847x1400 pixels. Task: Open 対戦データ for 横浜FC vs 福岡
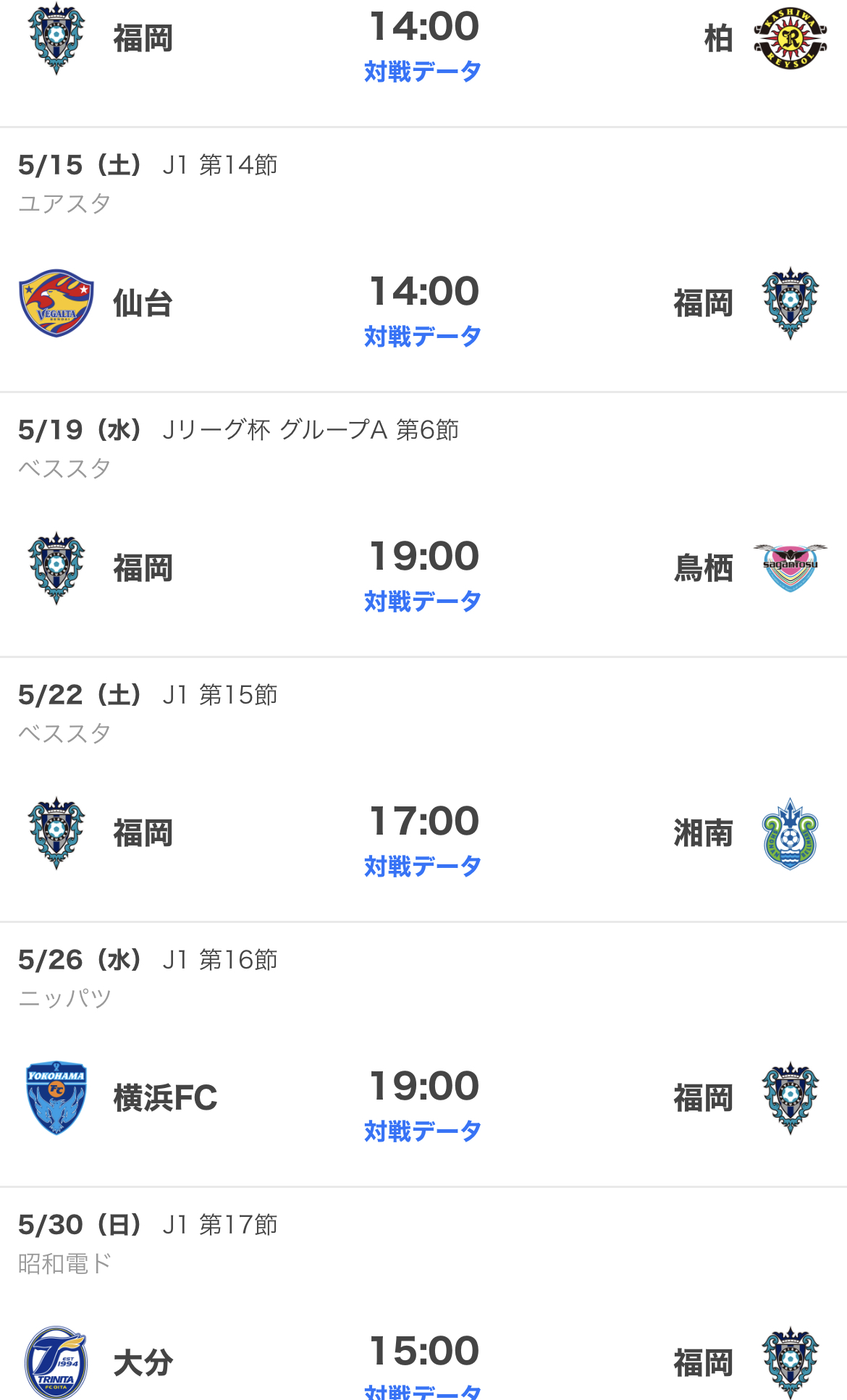423,1131
